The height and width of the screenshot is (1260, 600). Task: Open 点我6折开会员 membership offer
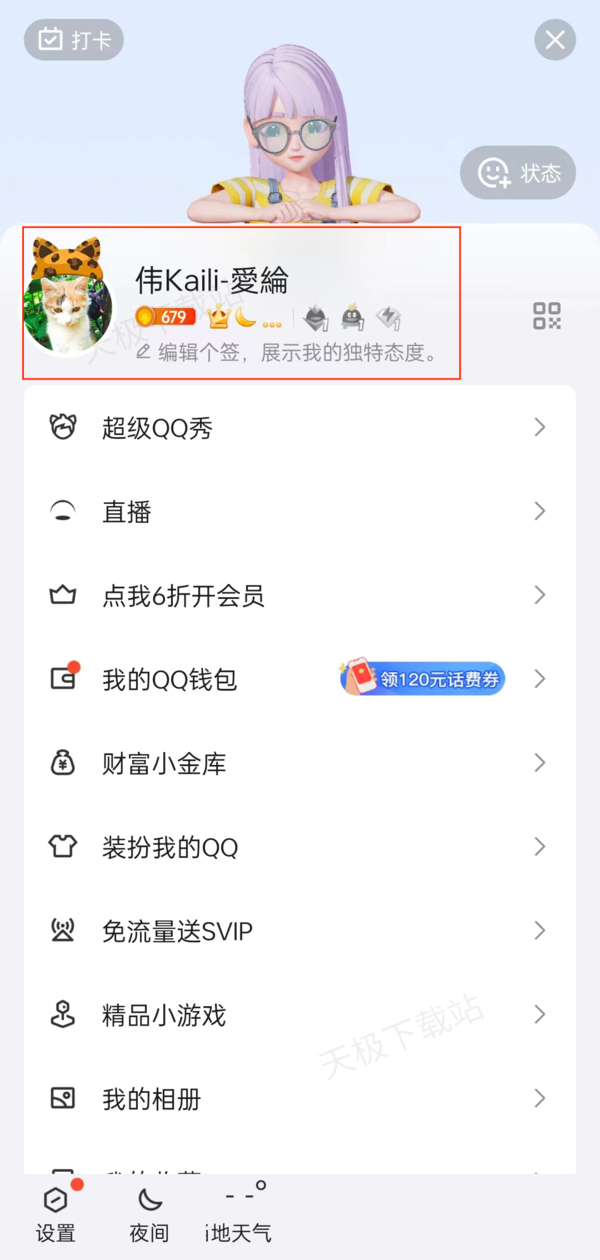(300, 596)
